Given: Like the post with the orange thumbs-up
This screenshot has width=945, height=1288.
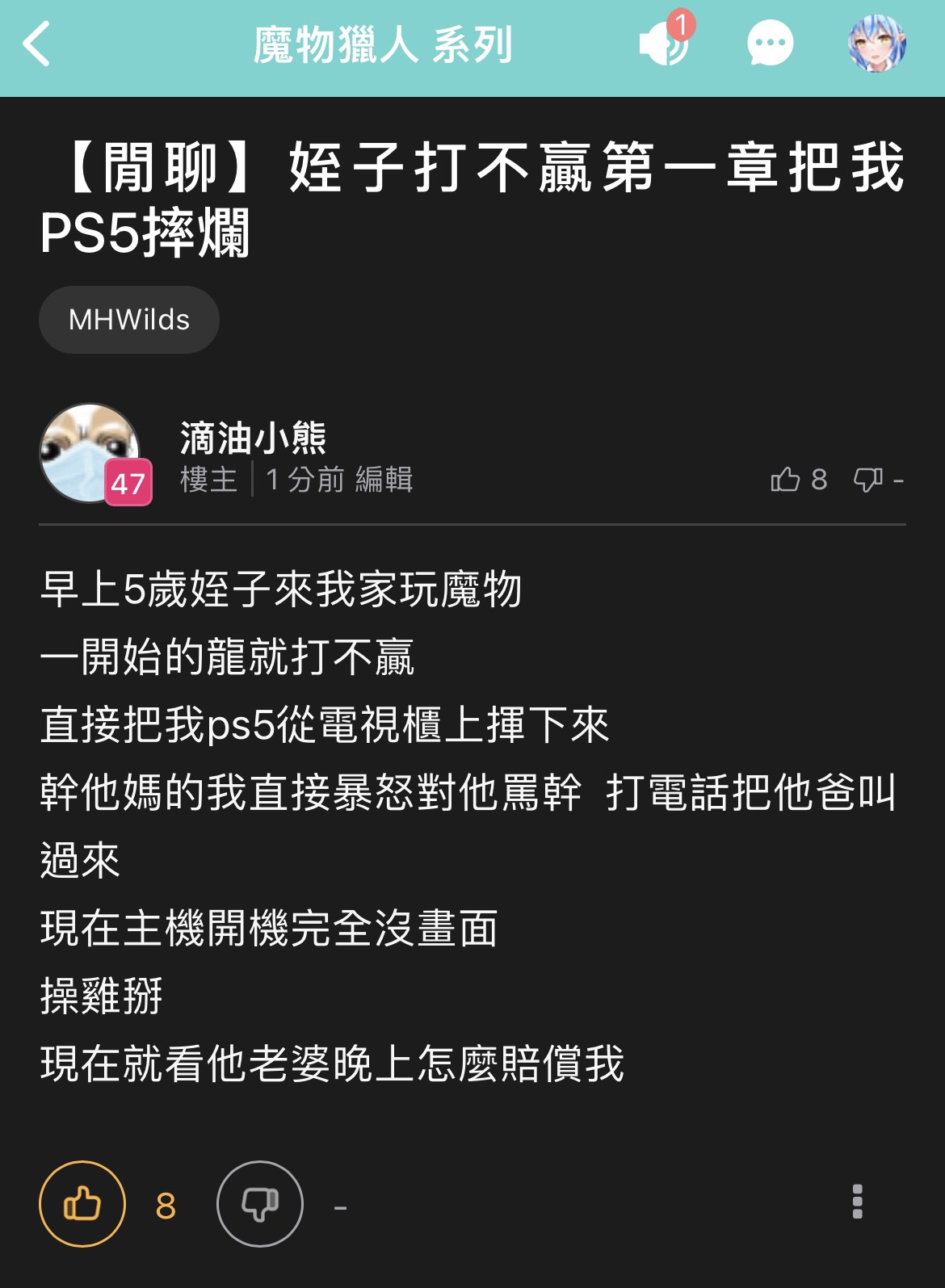Looking at the screenshot, I should click(x=82, y=1204).
